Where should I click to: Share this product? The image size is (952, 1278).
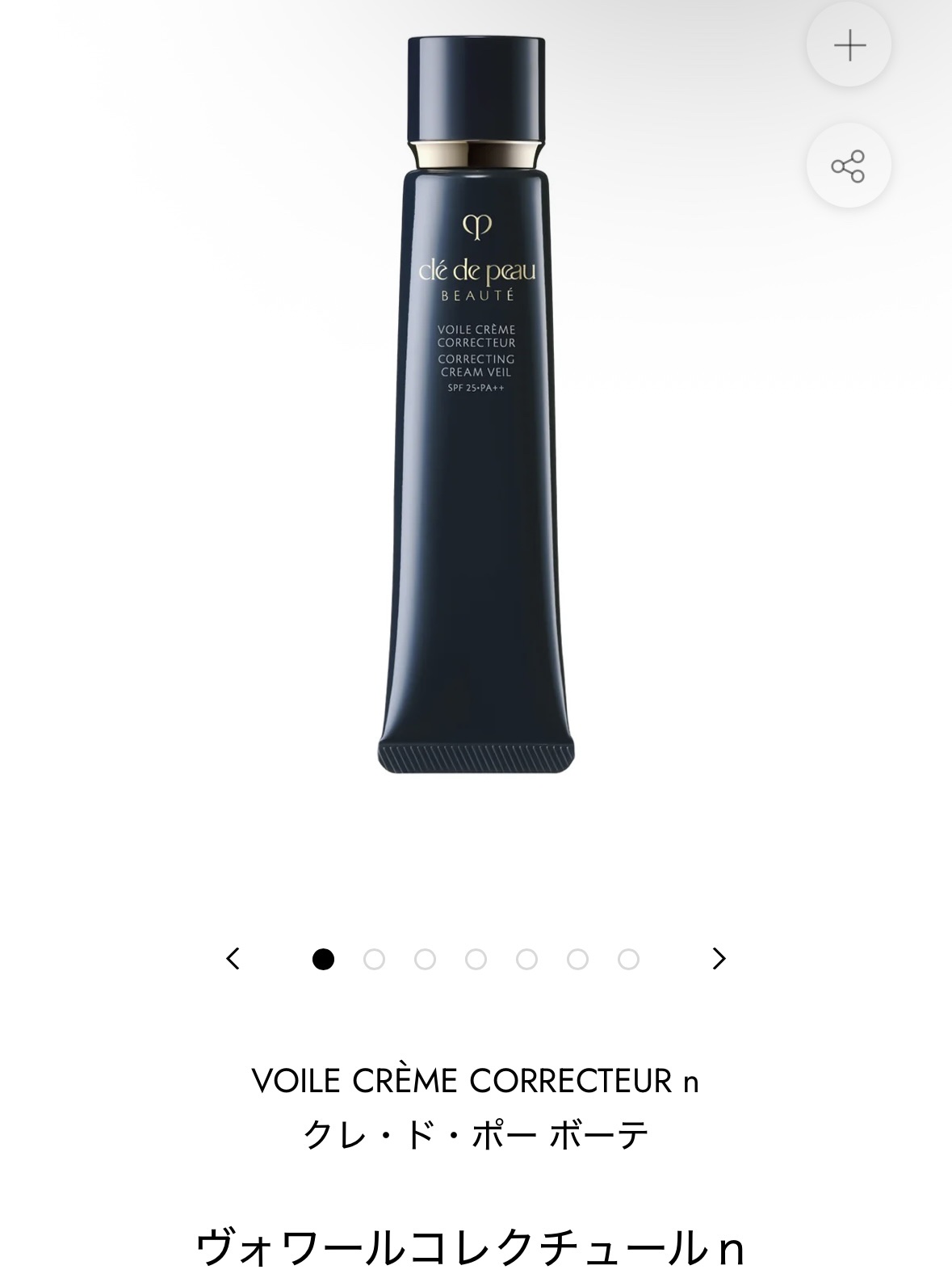[x=849, y=166]
